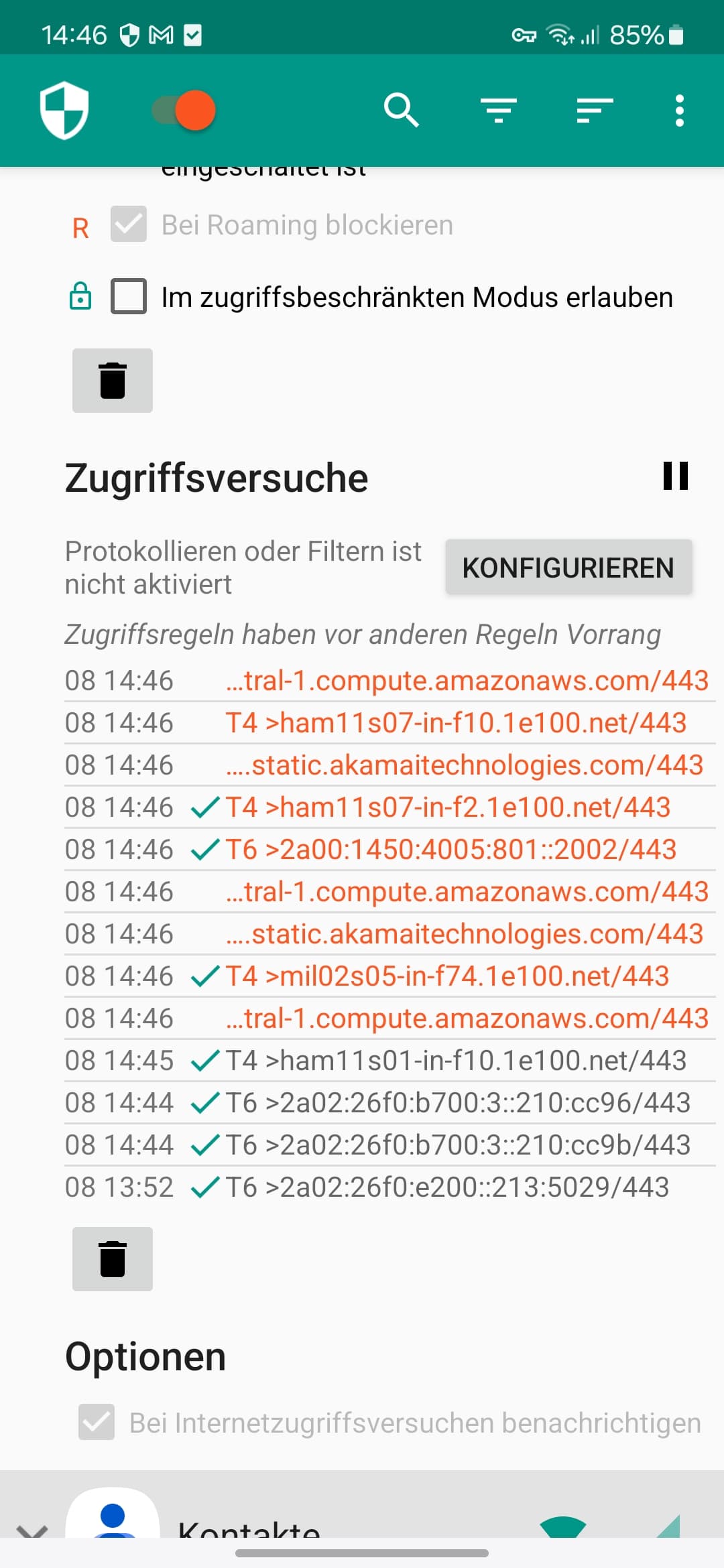Check 'Im zugriffsbeschränkten Modus erlauben' box
Image resolution: width=724 pixels, height=1568 pixels.
point(129,296)
